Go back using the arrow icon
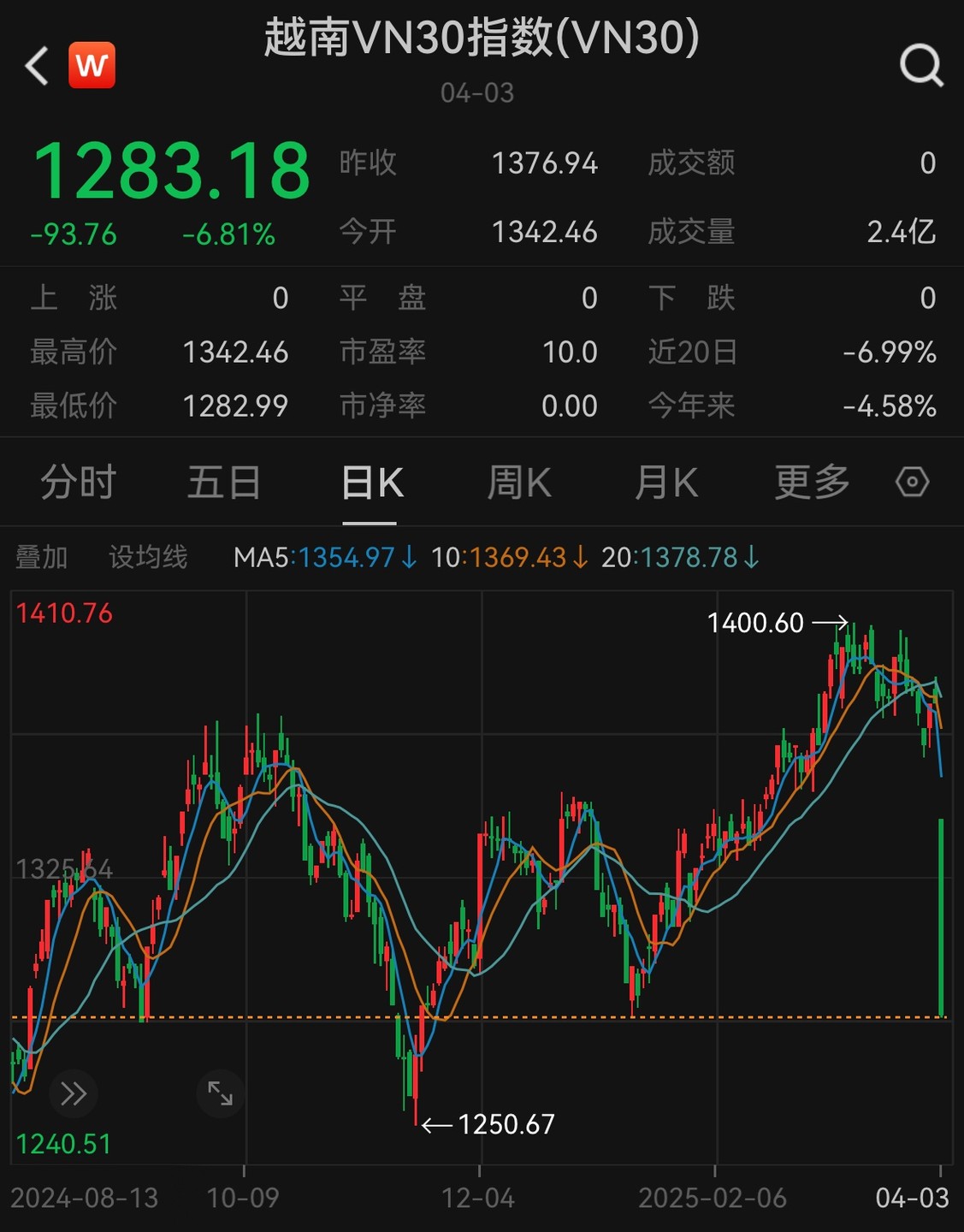 (37, 66)
